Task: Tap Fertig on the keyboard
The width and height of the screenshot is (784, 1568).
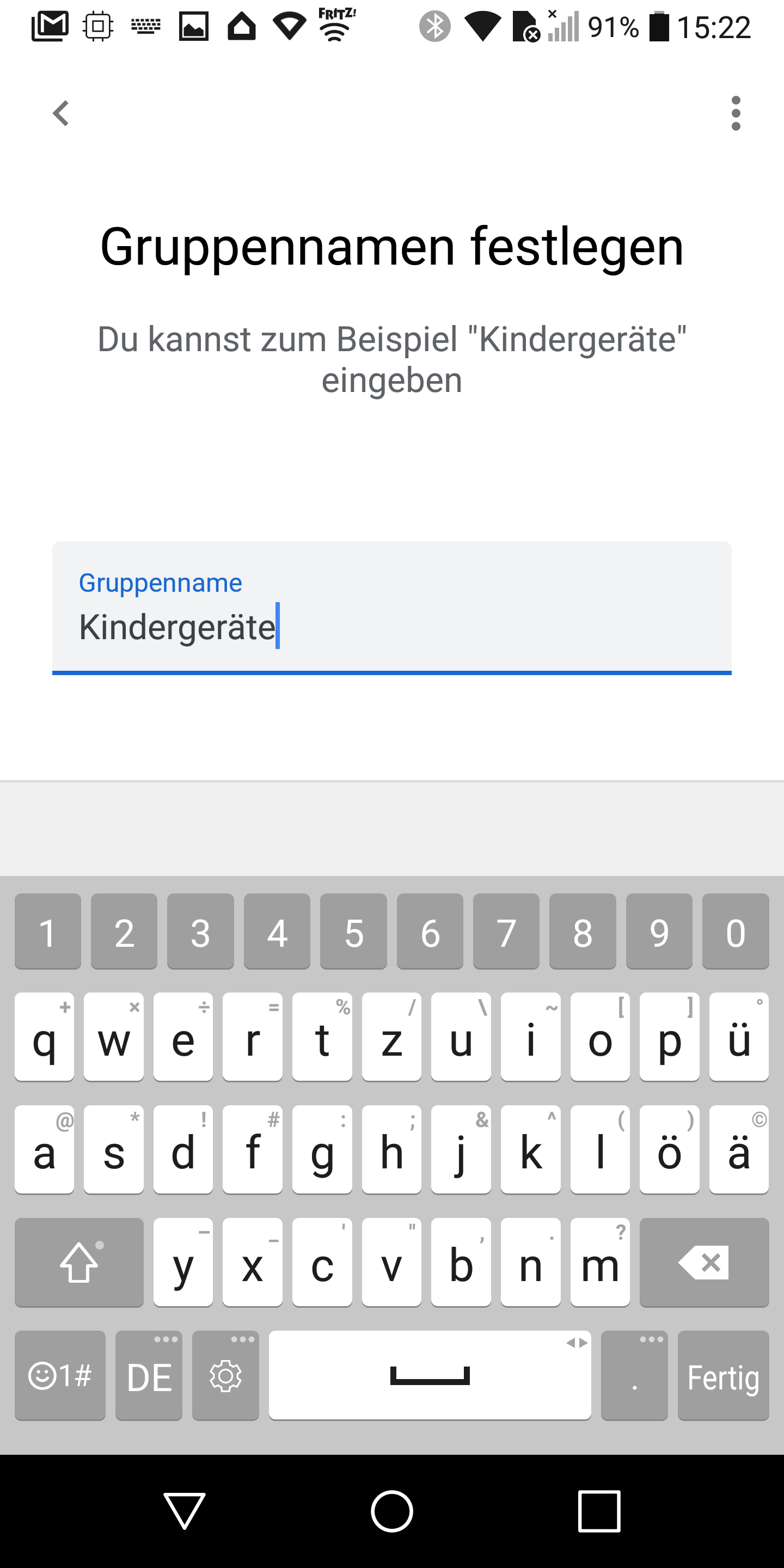Action: click(722, 1376)
